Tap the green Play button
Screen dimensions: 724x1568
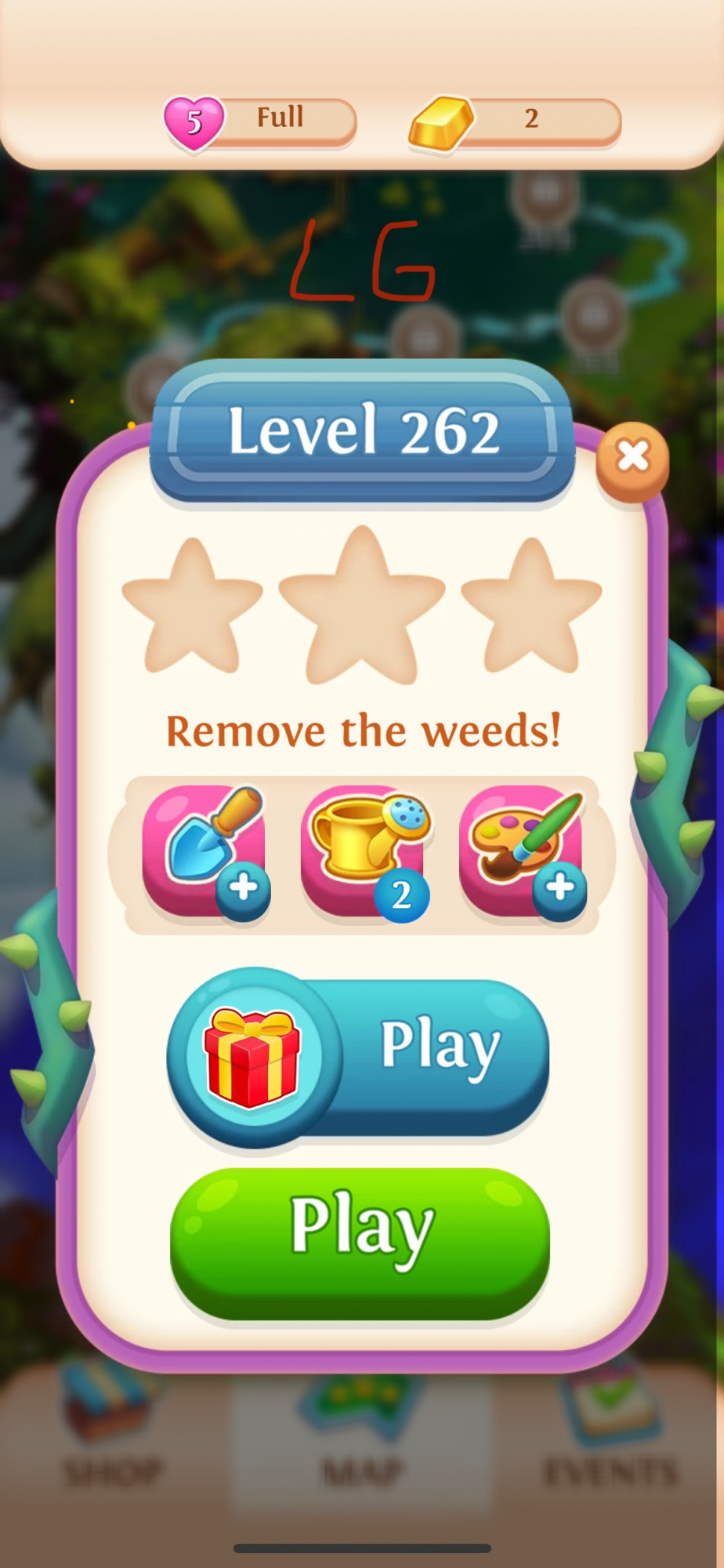360,1244
